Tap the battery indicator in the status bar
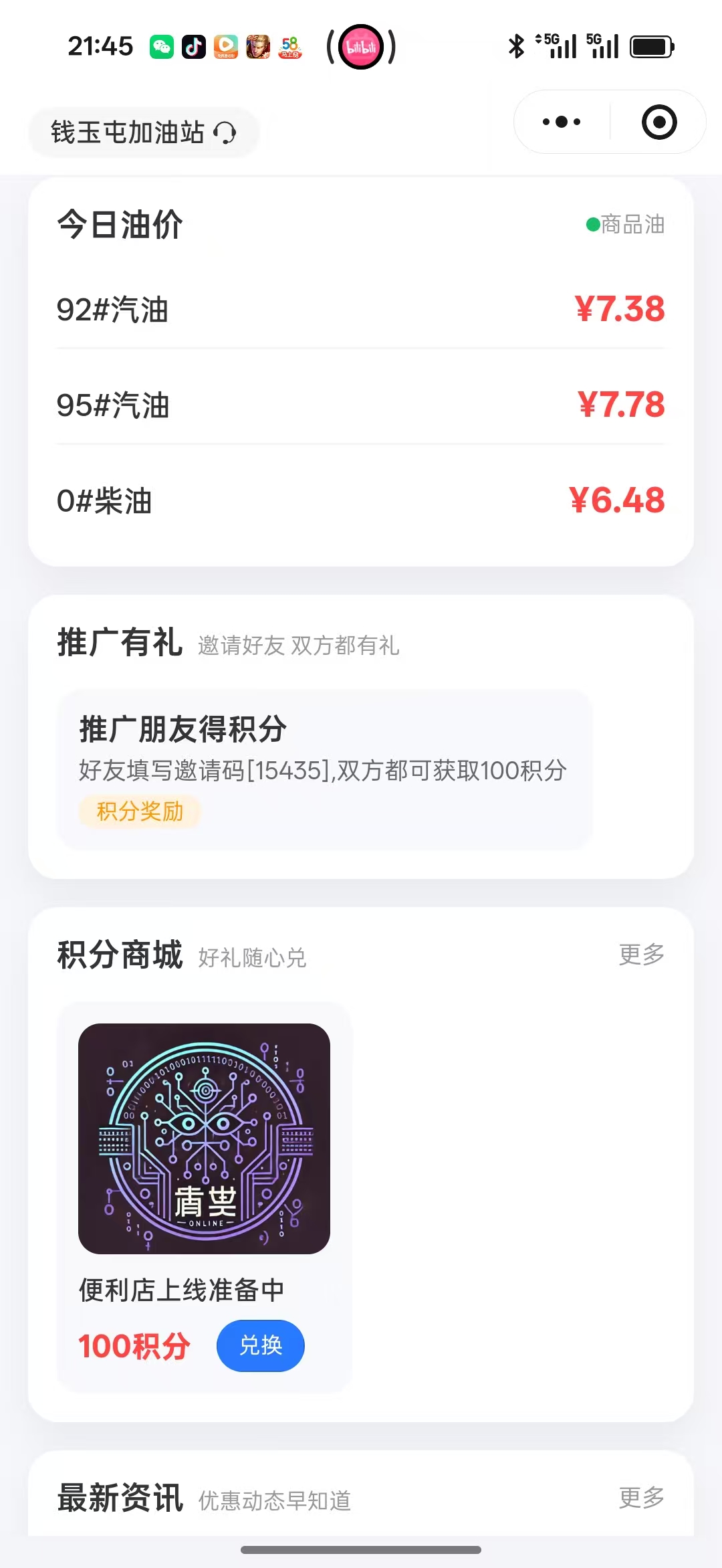The height and width of the screenshot is (1568, 722). click(x=650, y=47)
